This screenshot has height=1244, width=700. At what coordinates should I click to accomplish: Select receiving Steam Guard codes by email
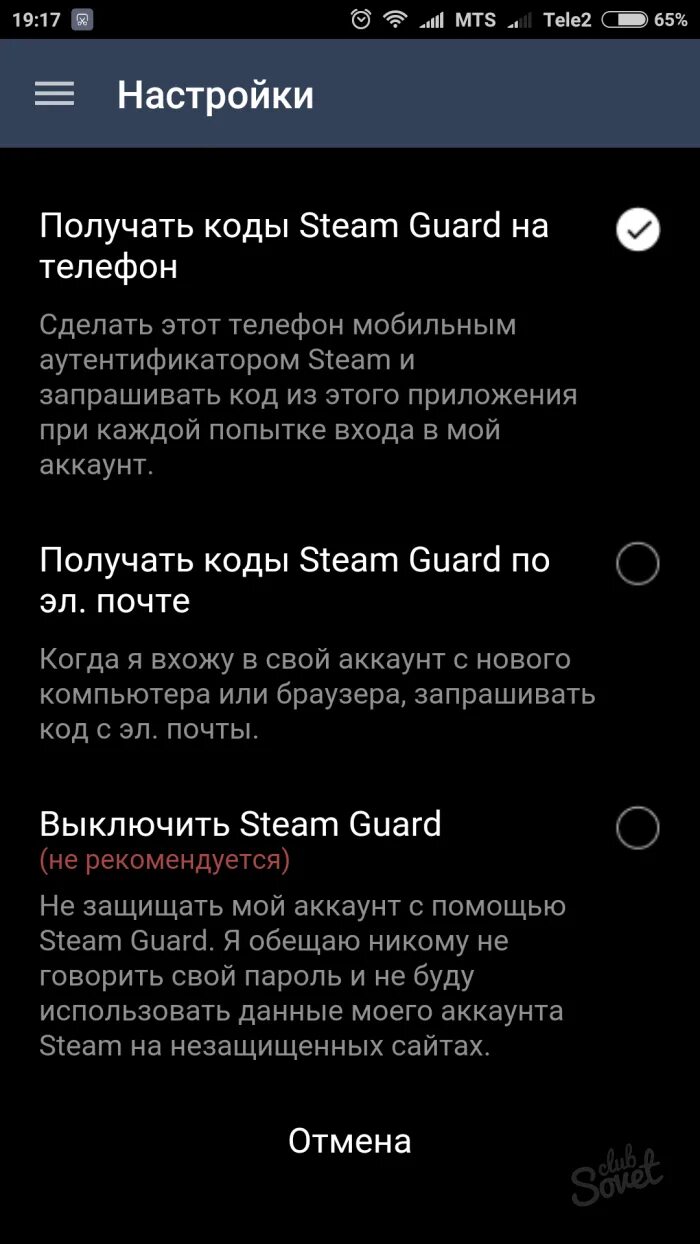coord(637,564)
